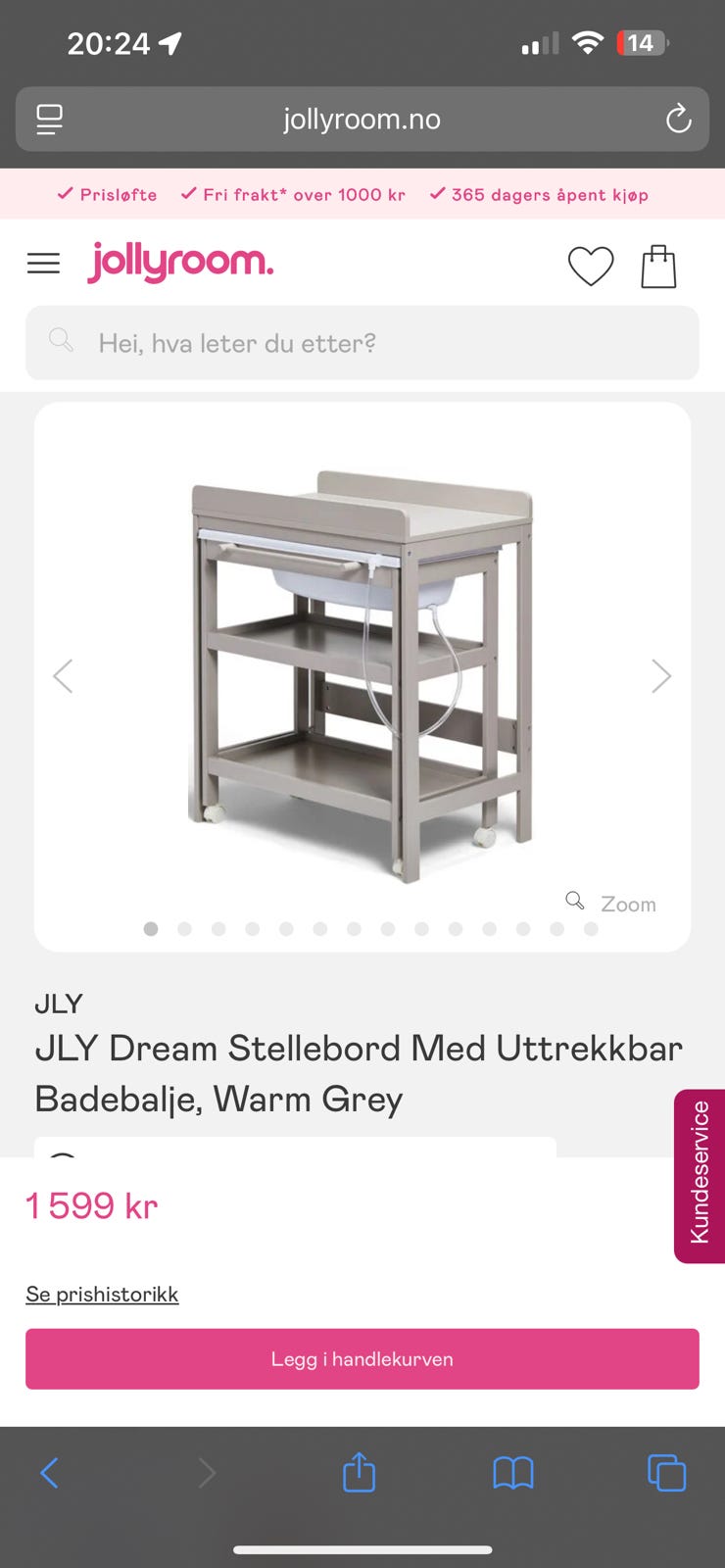Show the next product image
The width and height of the screenshot is (725, 1568).
coord(662,675)
